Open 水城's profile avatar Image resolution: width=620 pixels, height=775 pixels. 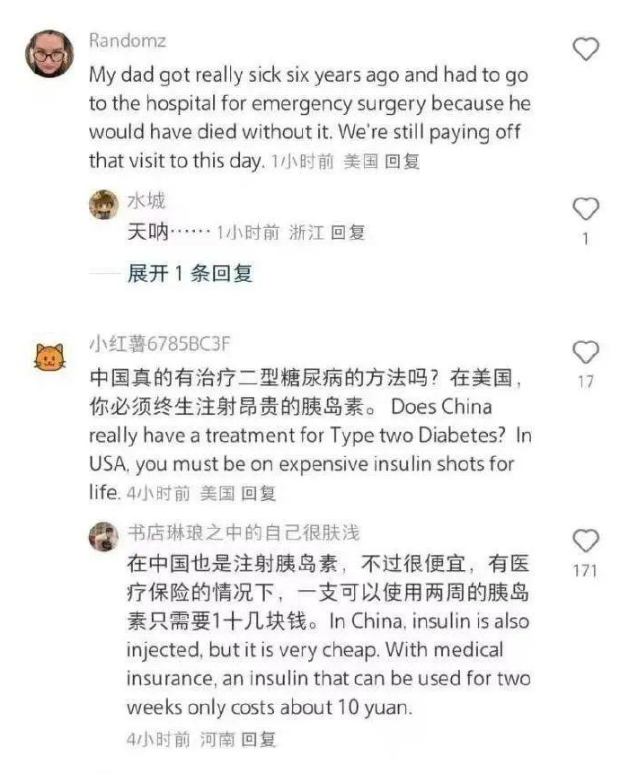[103, 205]
